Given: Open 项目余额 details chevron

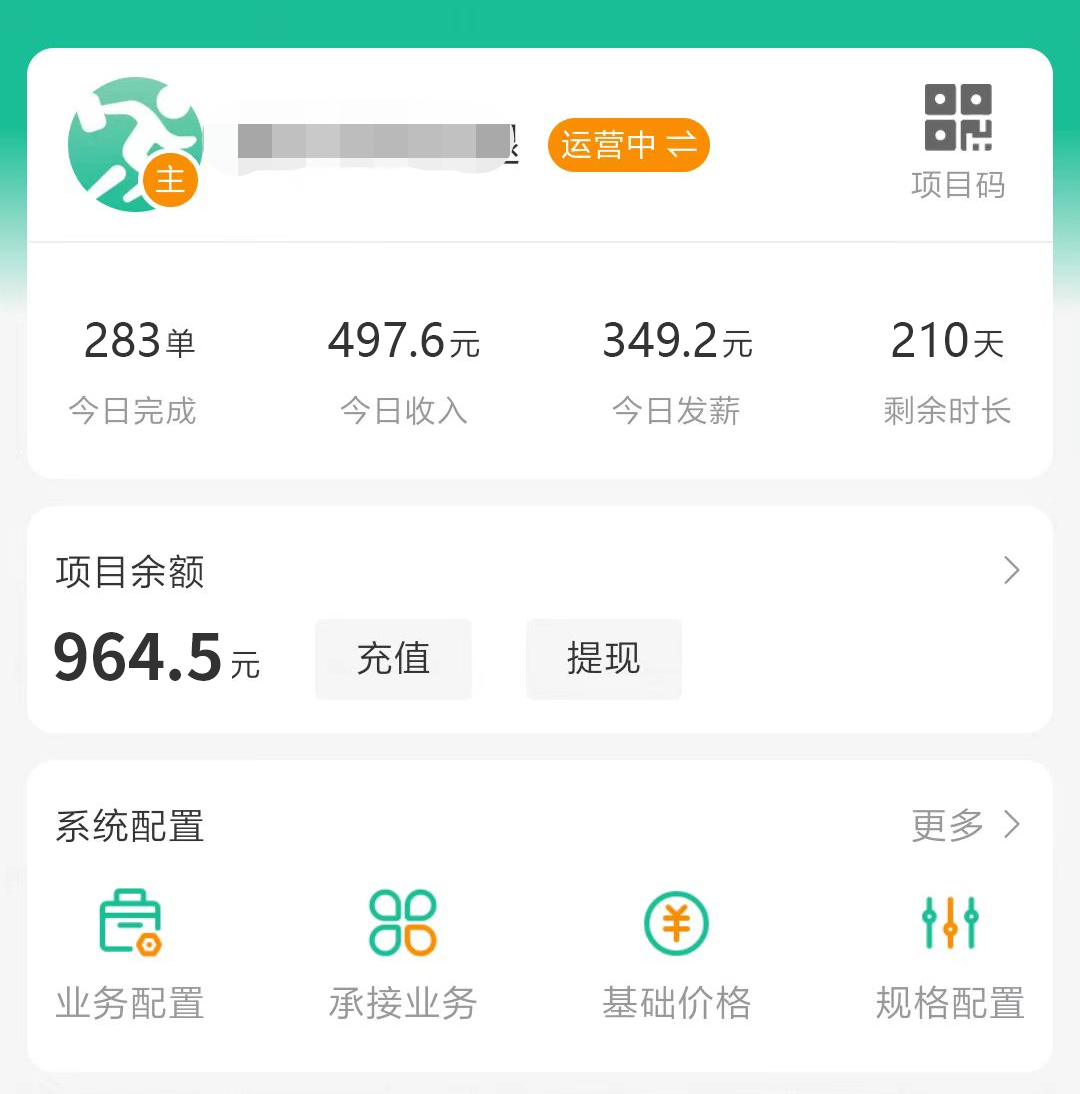Looking at the screenshot, I should pyautogui.click(x=1011, y=571).
